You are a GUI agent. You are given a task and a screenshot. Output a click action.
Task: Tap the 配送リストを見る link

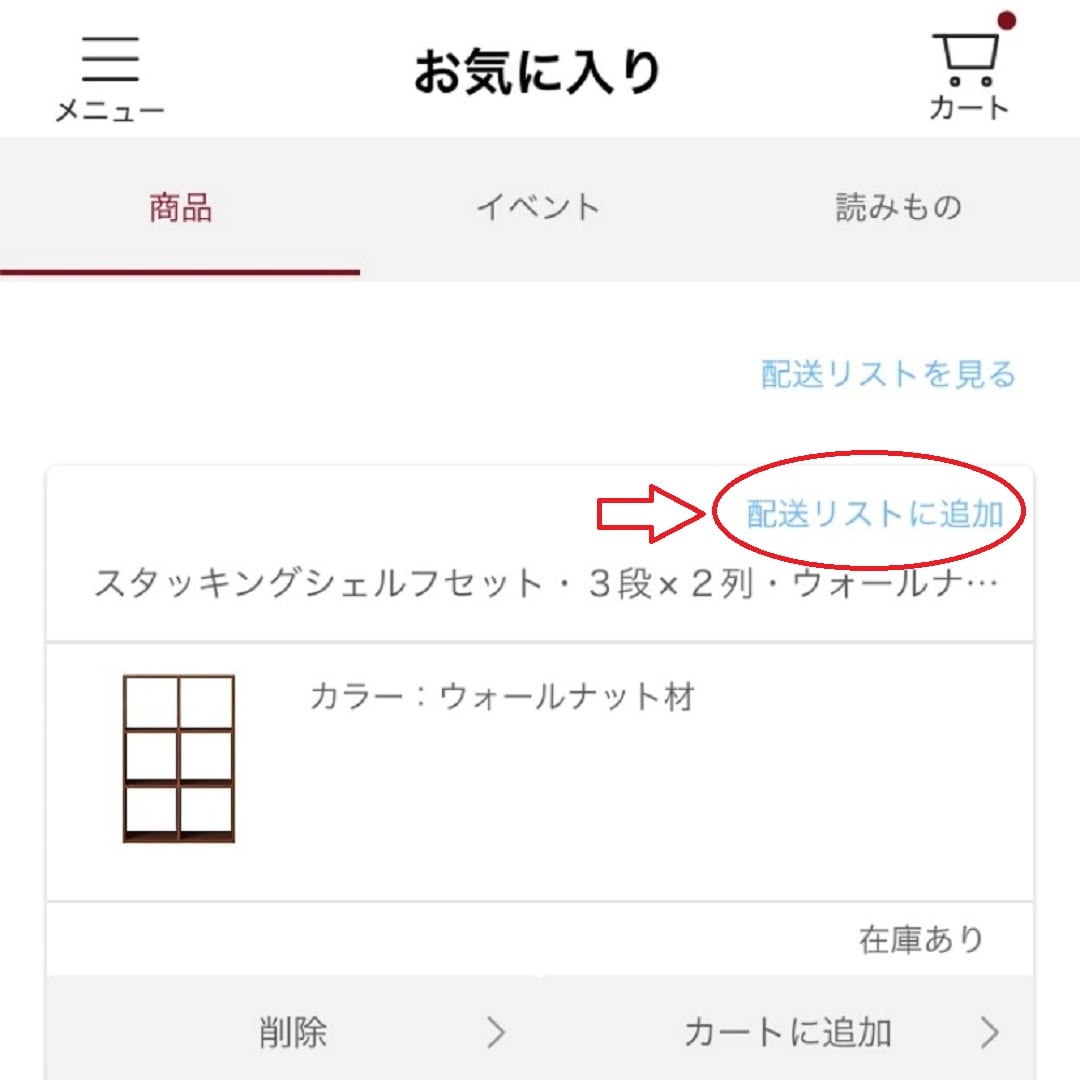[888, 374]
